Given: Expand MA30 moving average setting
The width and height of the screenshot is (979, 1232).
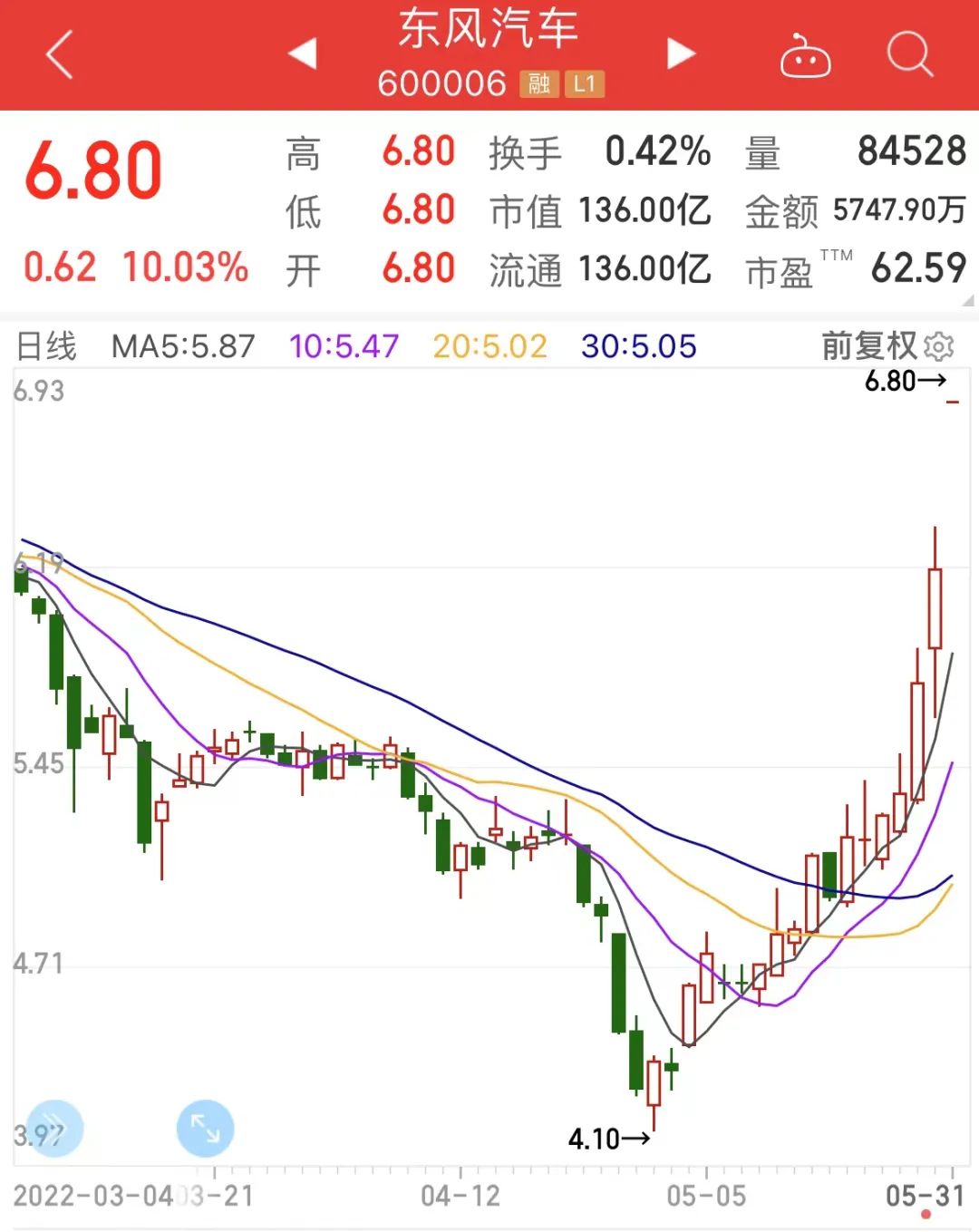Looking at the screenshot, I should click(636, 346).
